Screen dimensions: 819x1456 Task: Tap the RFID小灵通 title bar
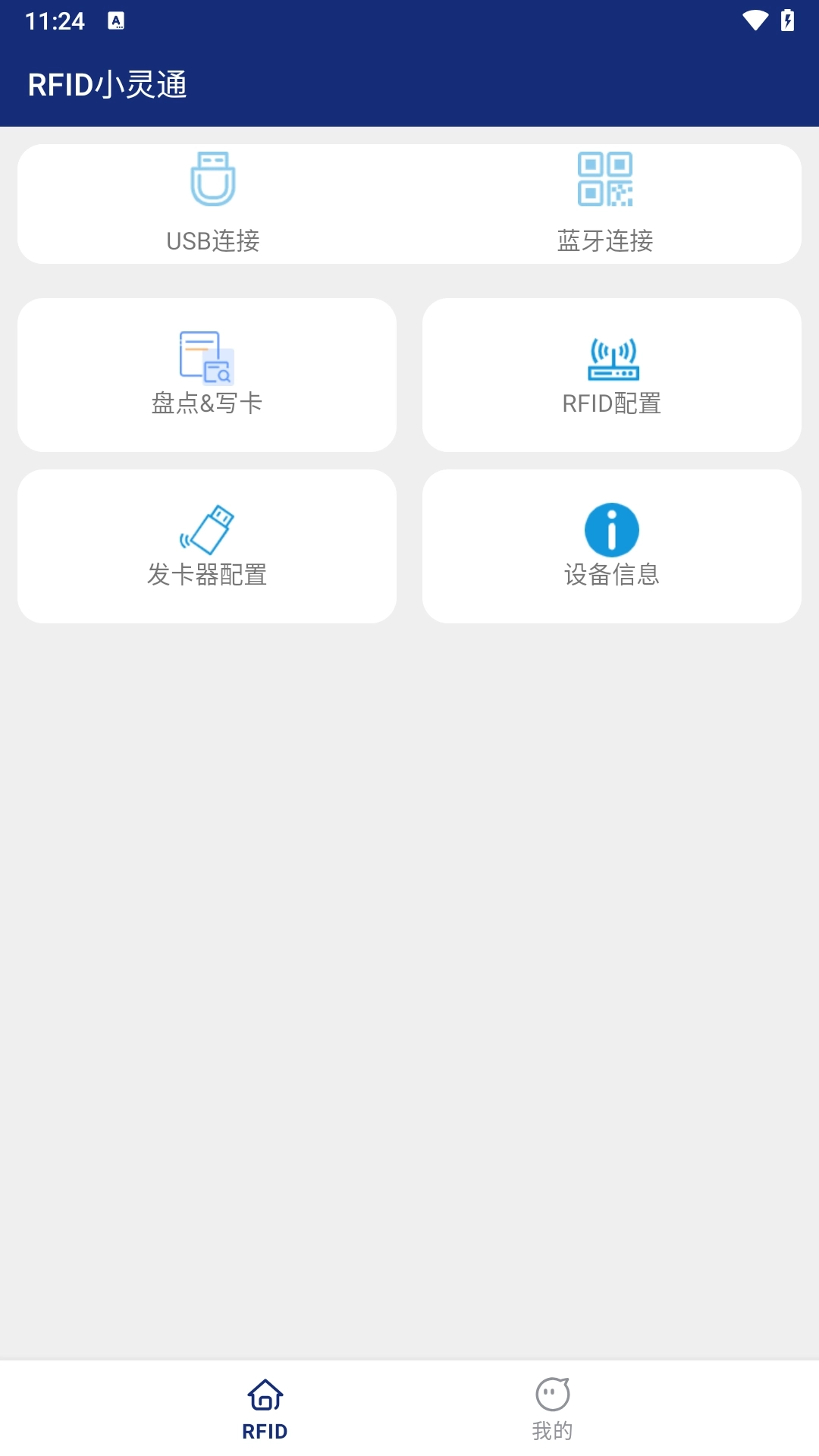coord(108,85)
